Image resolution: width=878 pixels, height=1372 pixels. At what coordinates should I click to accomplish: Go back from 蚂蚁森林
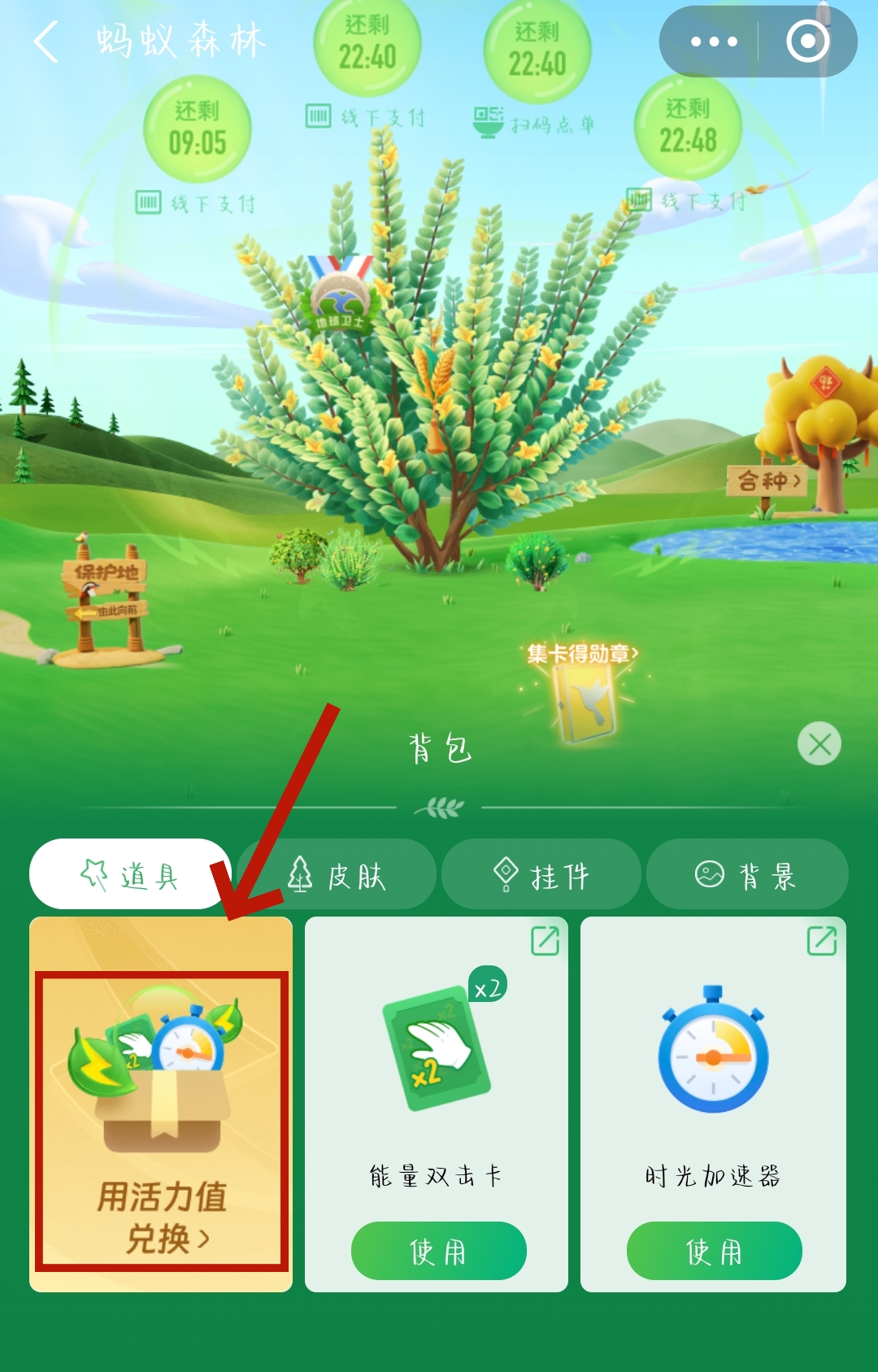(46, 41)
